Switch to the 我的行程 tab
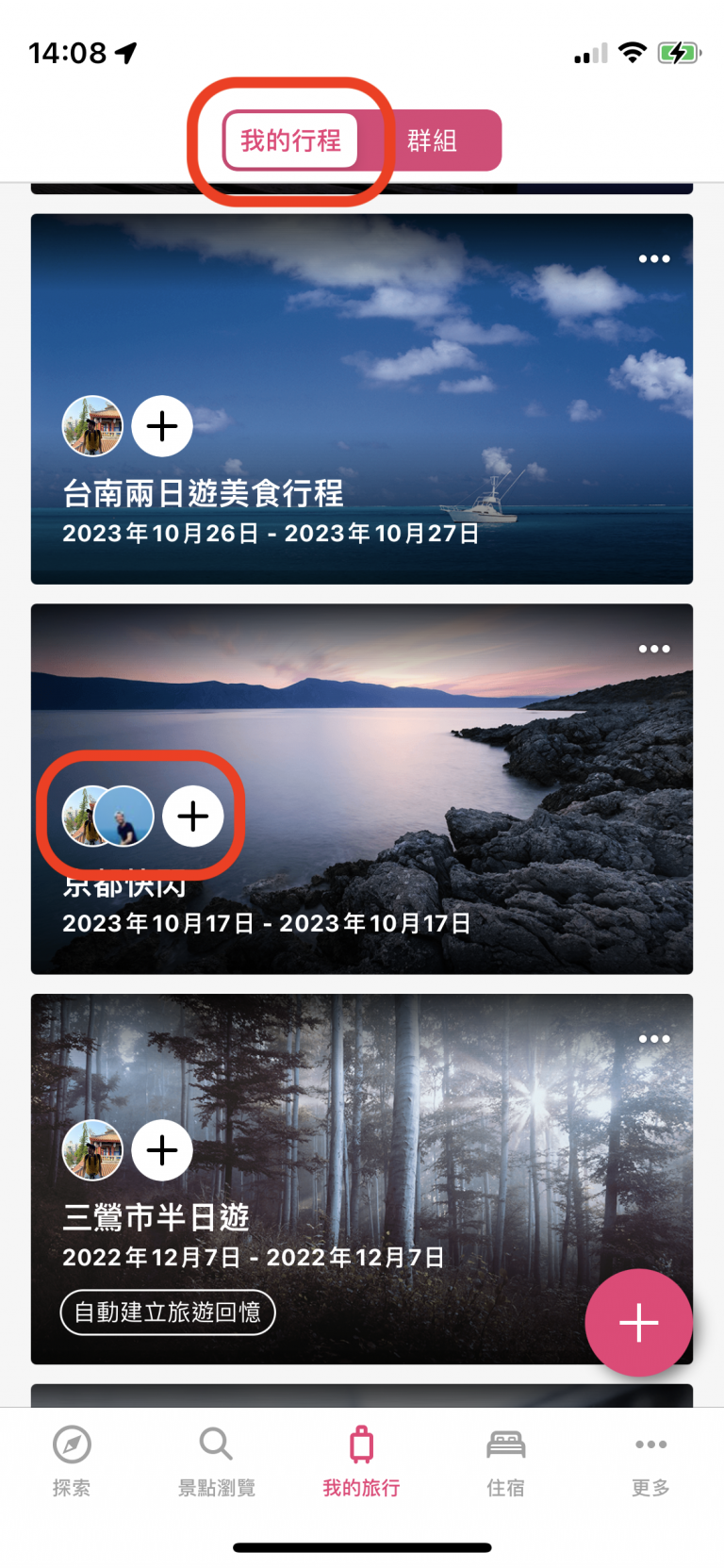Viewport: 724px width, 1568px height. tap(290, 140)
